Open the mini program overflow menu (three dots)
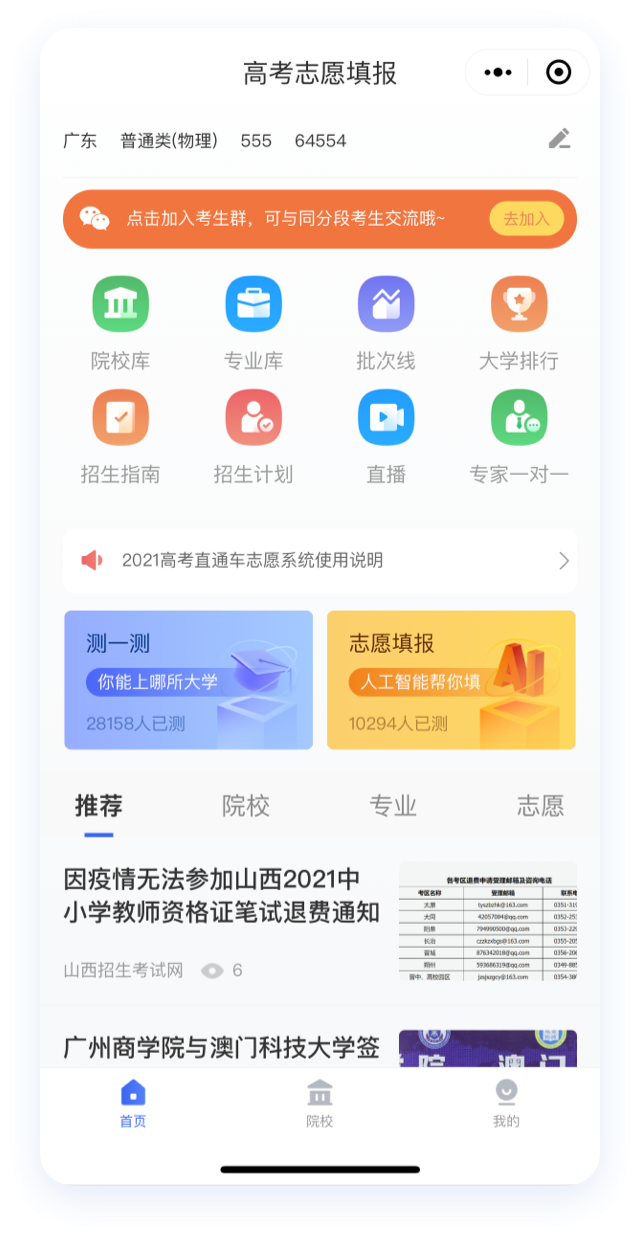 pyautogui.click(x=498, y=72)
